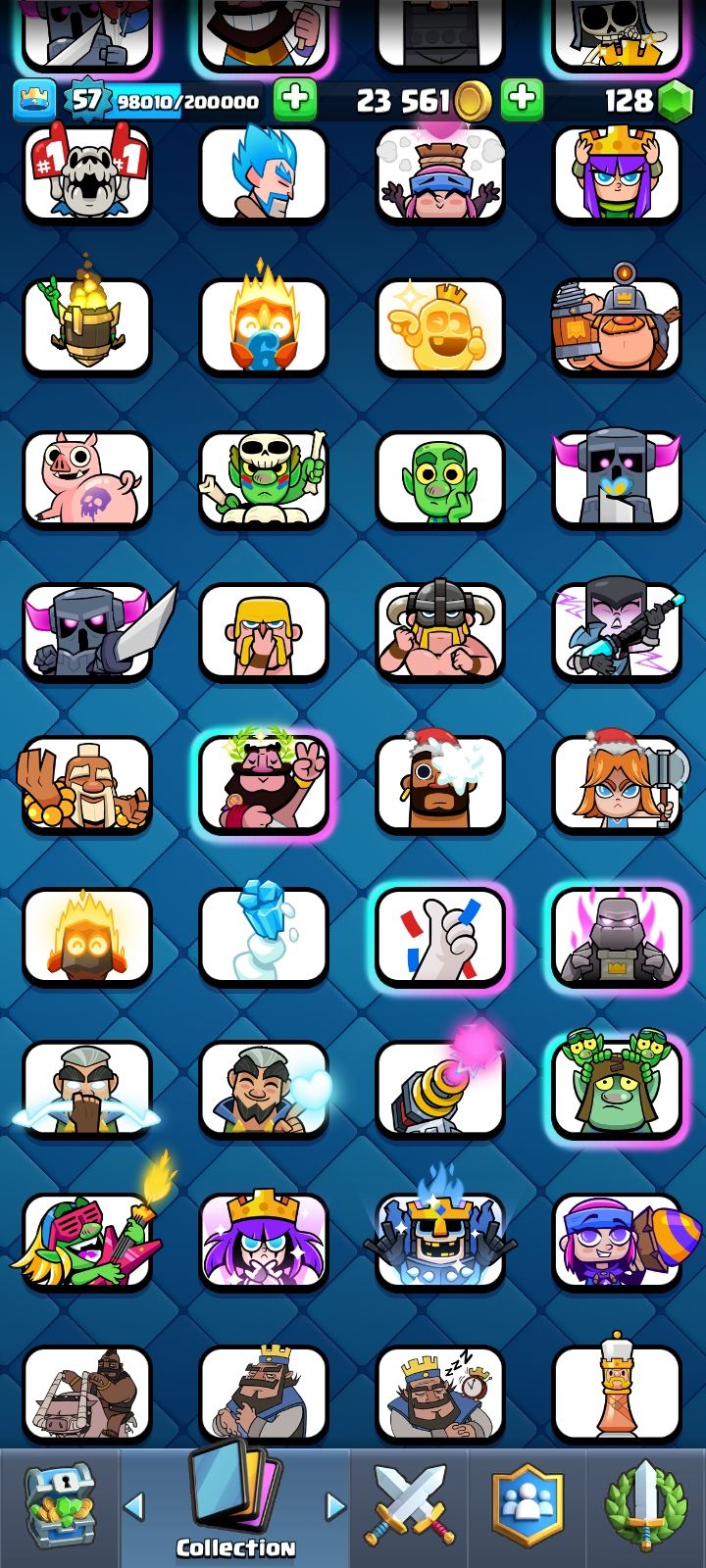Select the green goblin thinking emote
This screenshot has height=1568, width=706.
point(440,479)
